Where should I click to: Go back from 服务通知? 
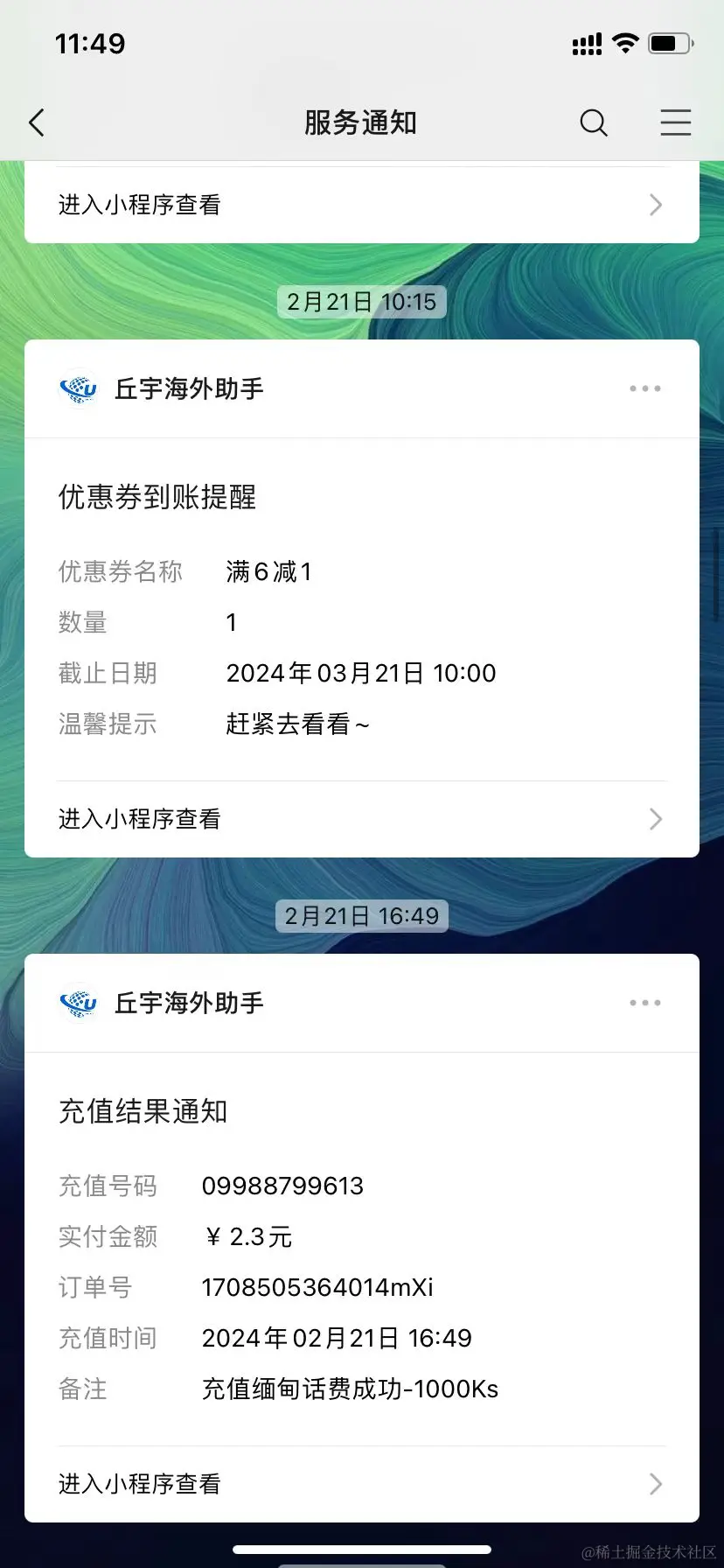click(x=37, y=122)
